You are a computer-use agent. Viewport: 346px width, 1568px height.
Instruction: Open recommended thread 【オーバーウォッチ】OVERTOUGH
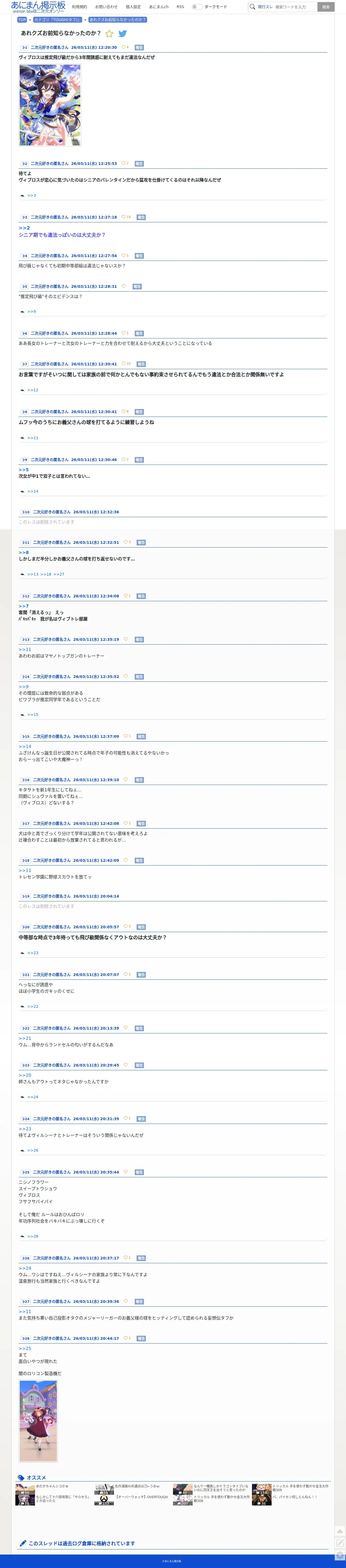coord(141,1496)
